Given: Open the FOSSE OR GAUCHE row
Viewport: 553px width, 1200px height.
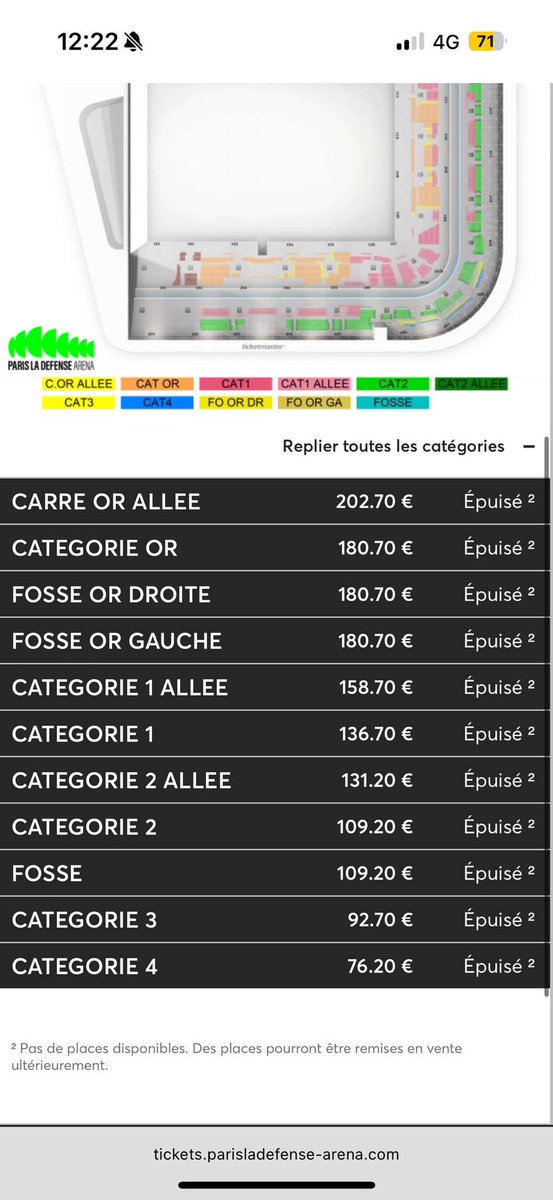Looking at the screenshot, I should pyautogui.click(x=275, y=641).
